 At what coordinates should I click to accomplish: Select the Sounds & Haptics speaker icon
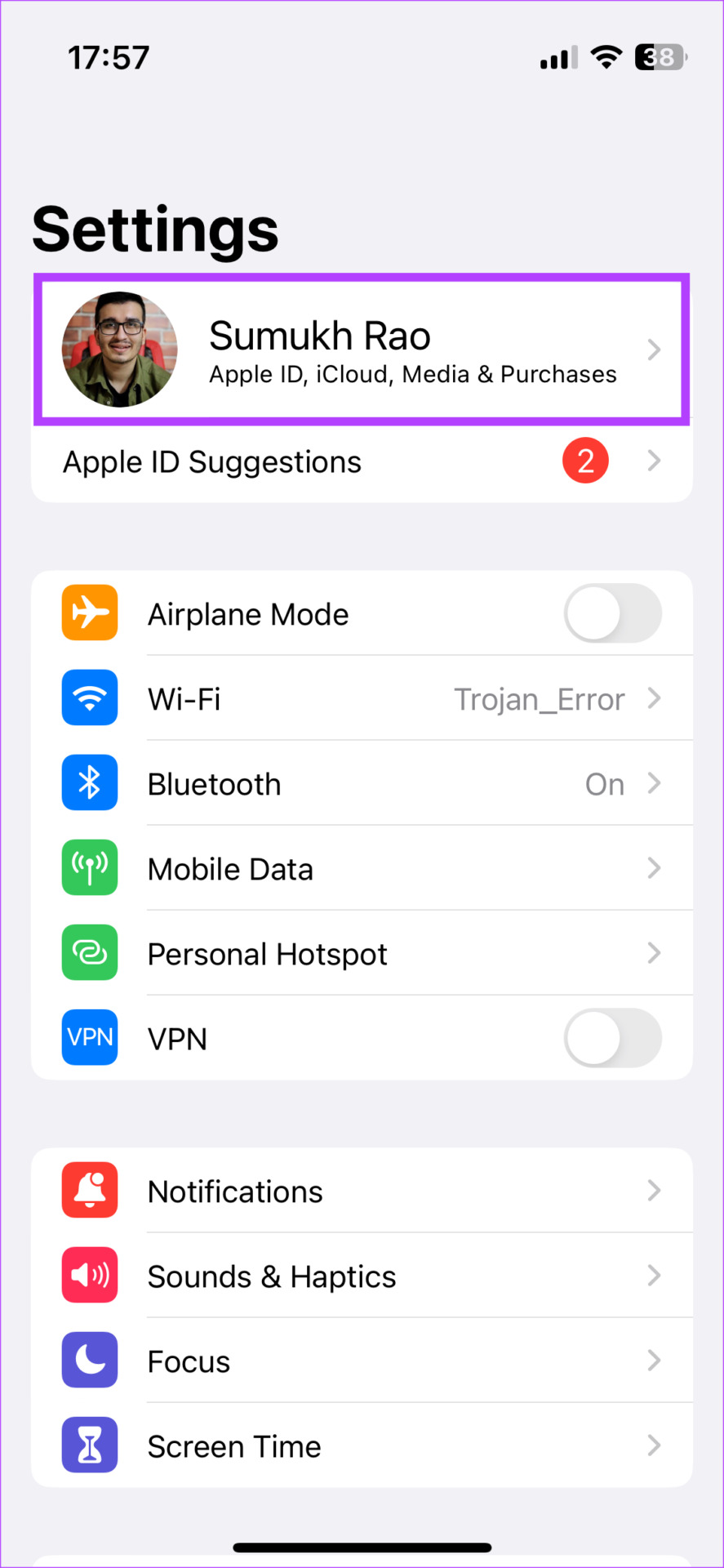(x=89, y=1275)
